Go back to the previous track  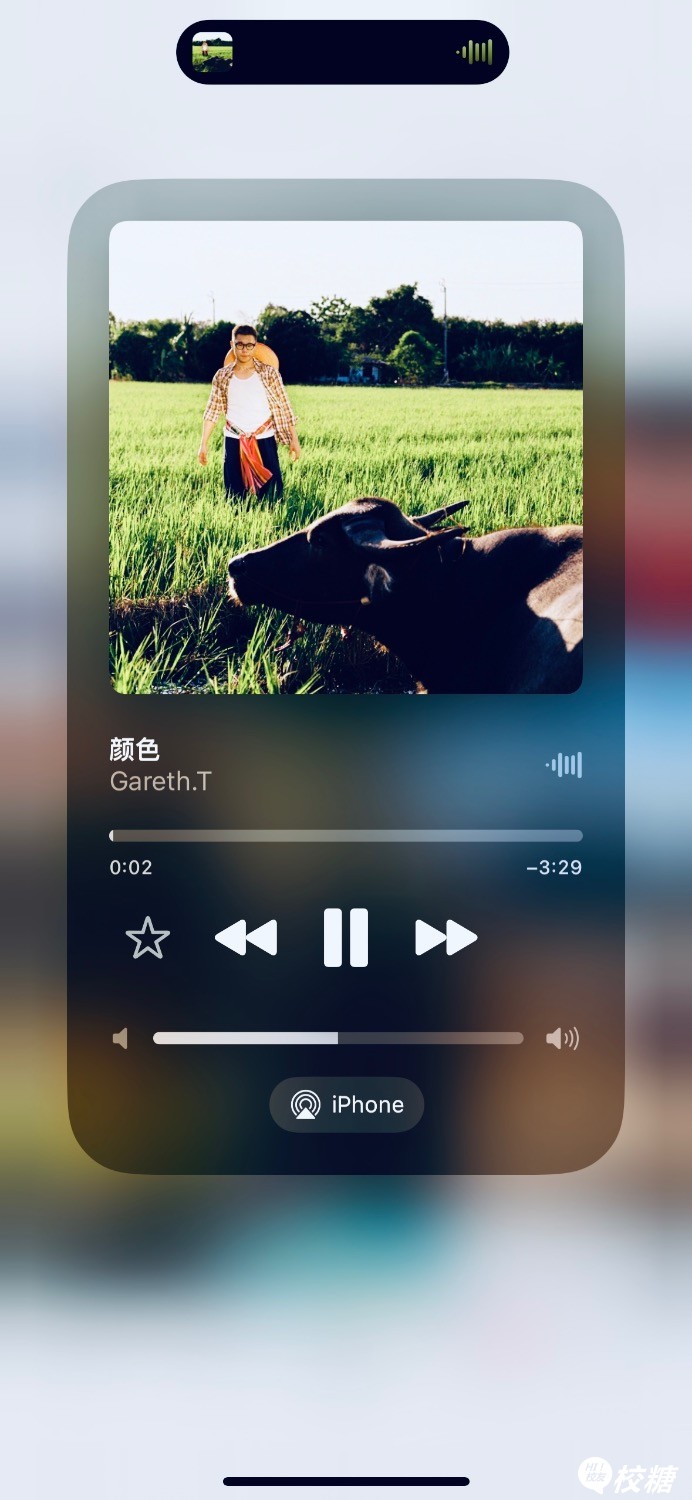(x=246, y=938)
